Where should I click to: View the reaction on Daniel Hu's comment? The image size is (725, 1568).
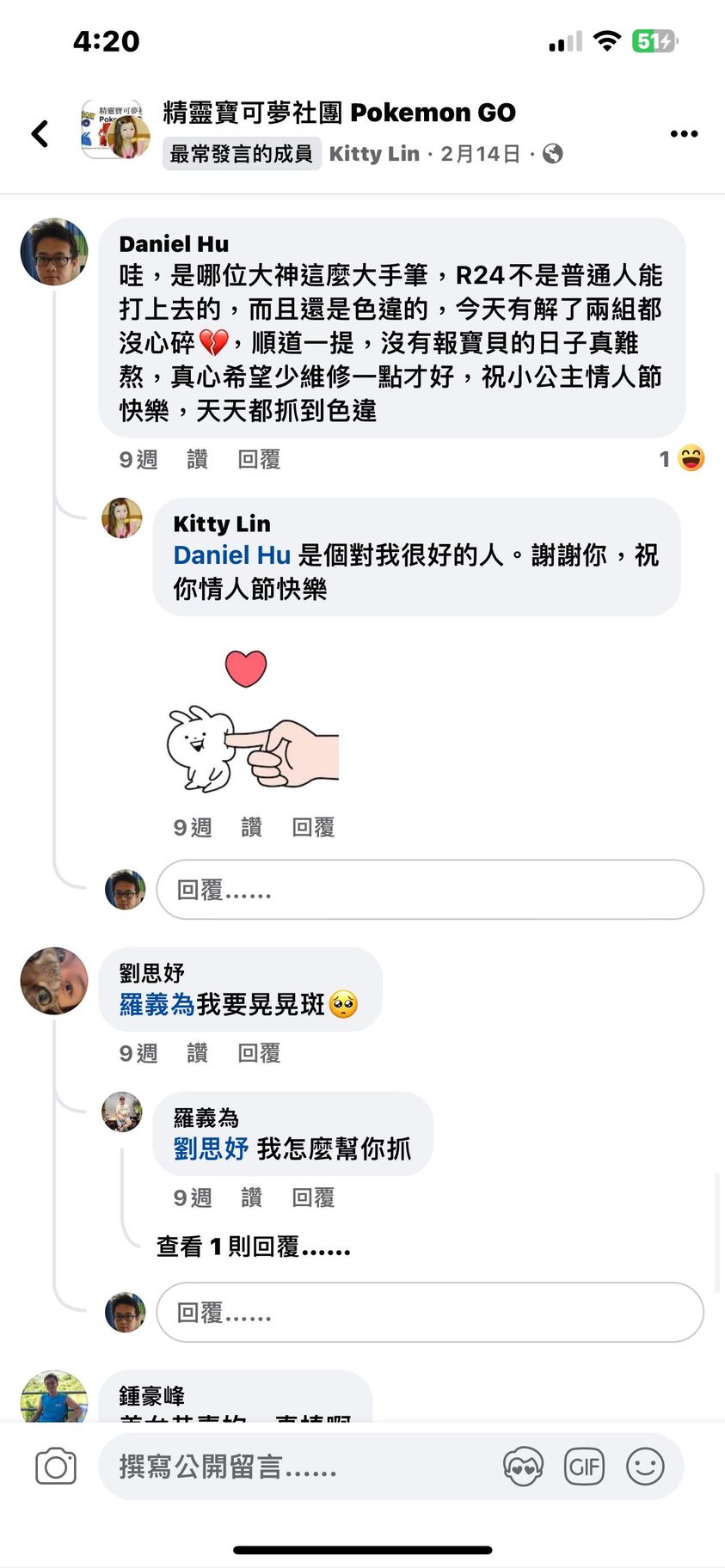682,459
